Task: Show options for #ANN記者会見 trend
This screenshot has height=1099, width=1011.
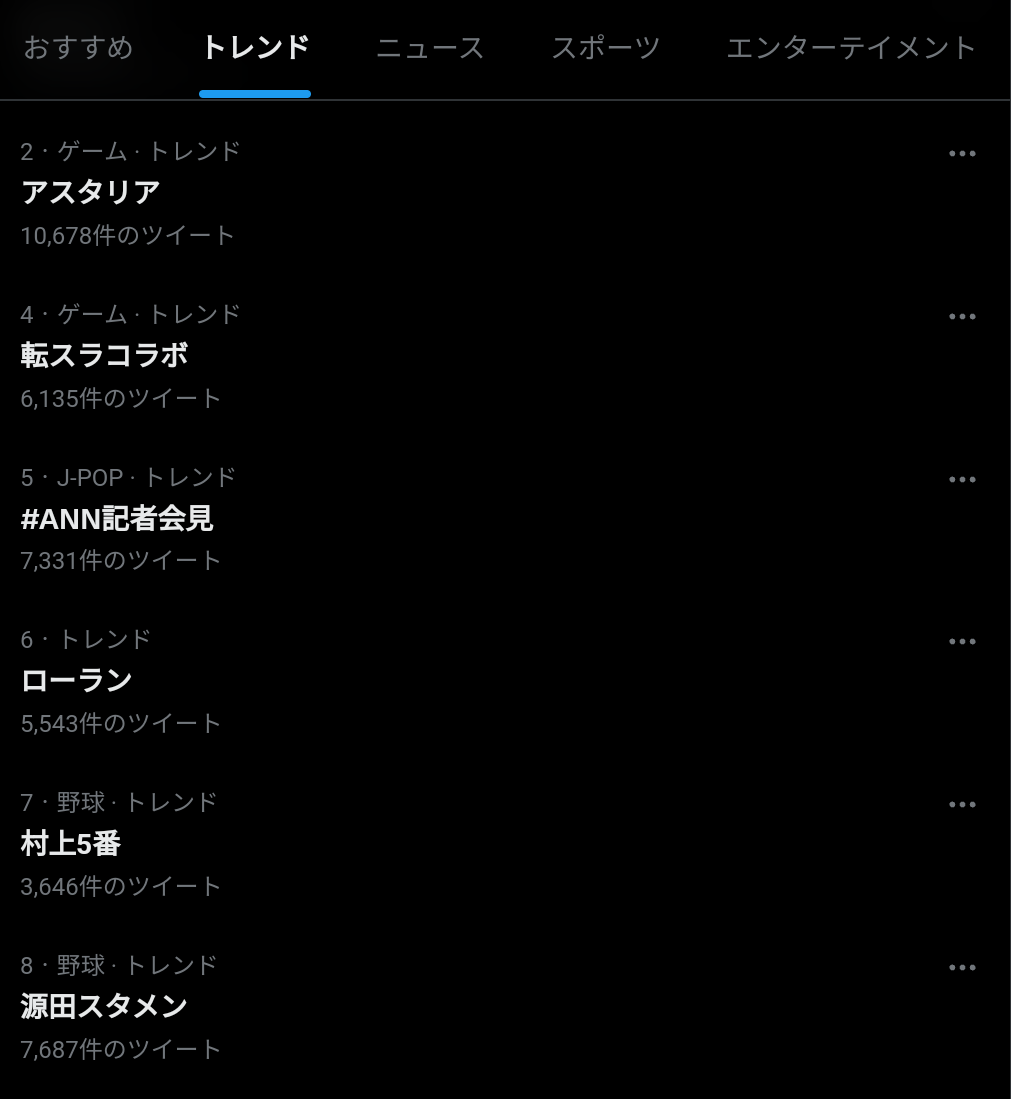Action: (962, 480)
